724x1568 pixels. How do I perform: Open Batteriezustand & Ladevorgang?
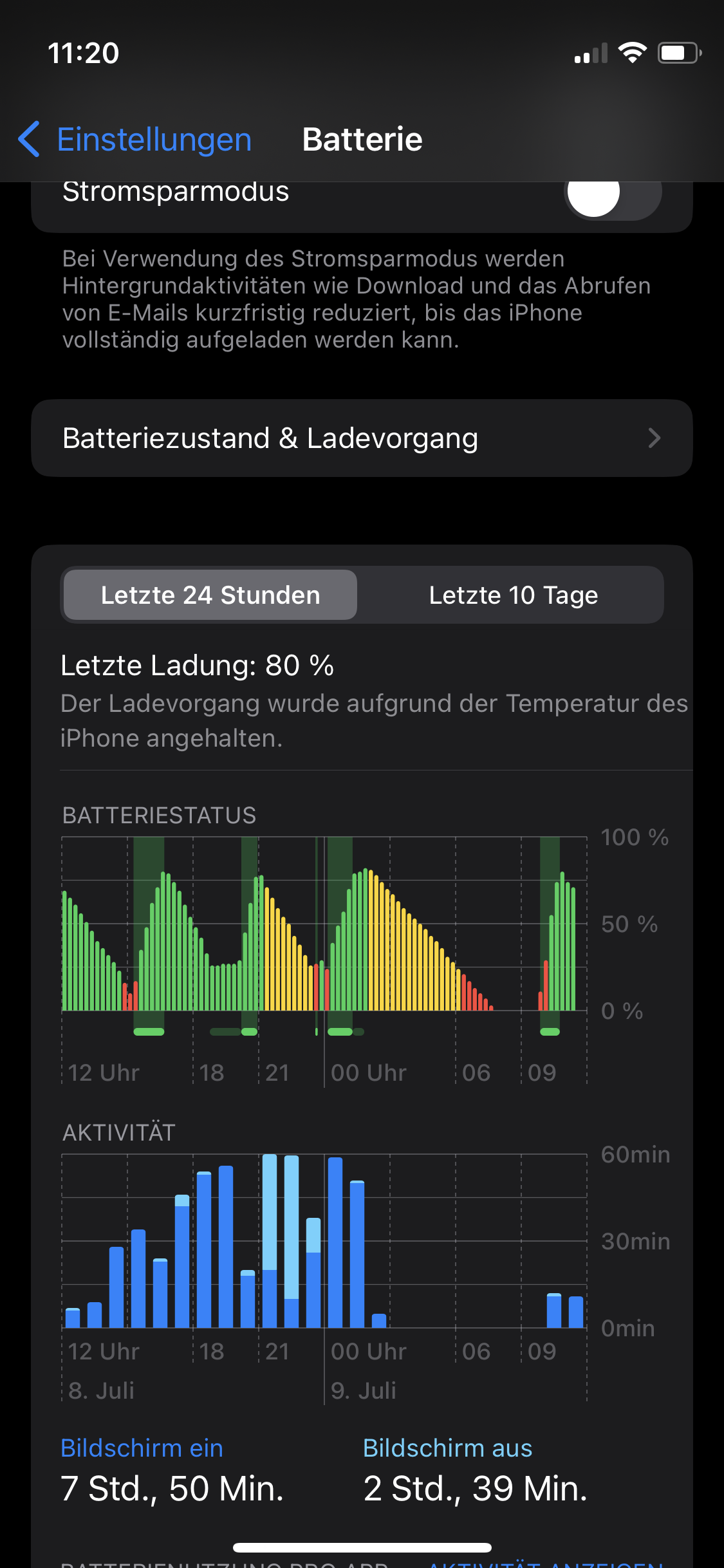tap(362, 438)
